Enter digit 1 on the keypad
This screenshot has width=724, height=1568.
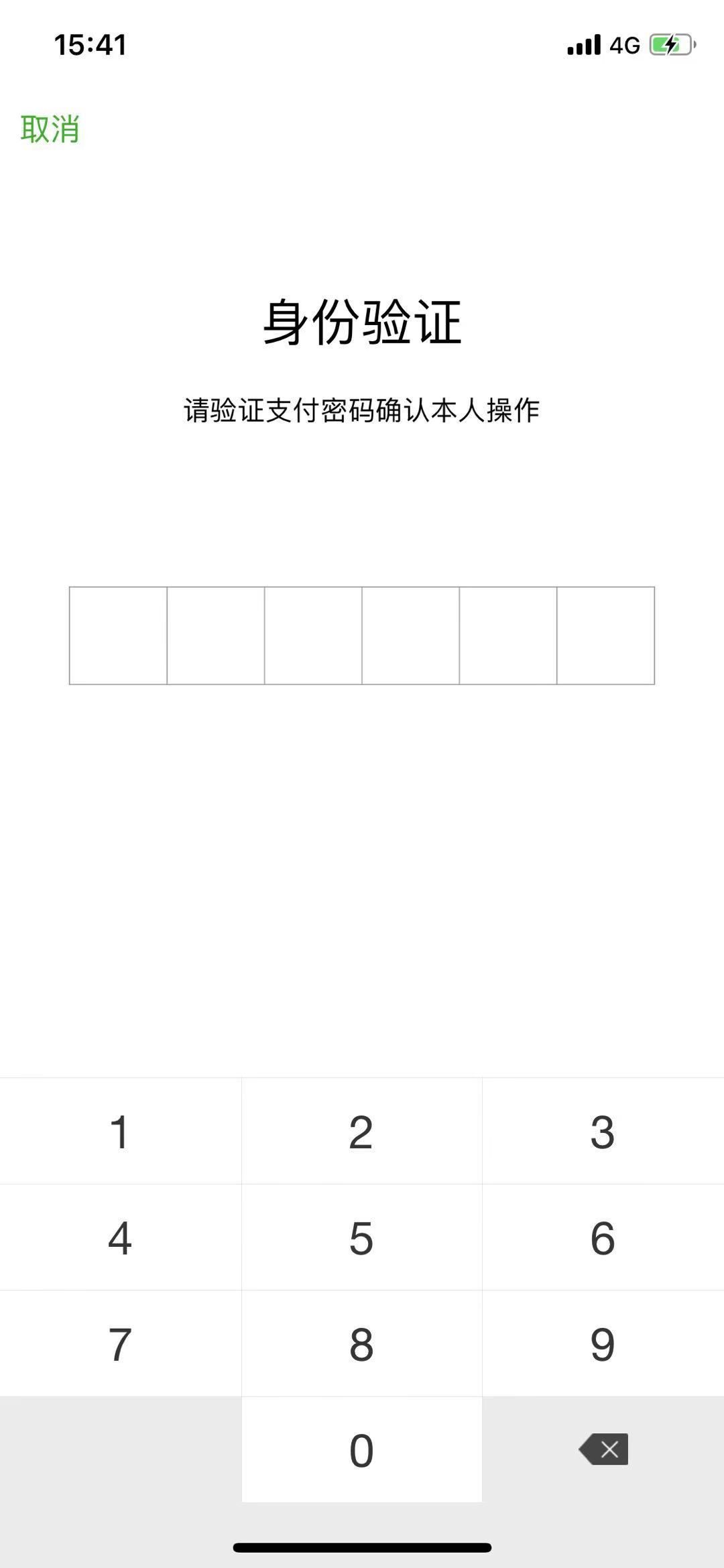120,1132
